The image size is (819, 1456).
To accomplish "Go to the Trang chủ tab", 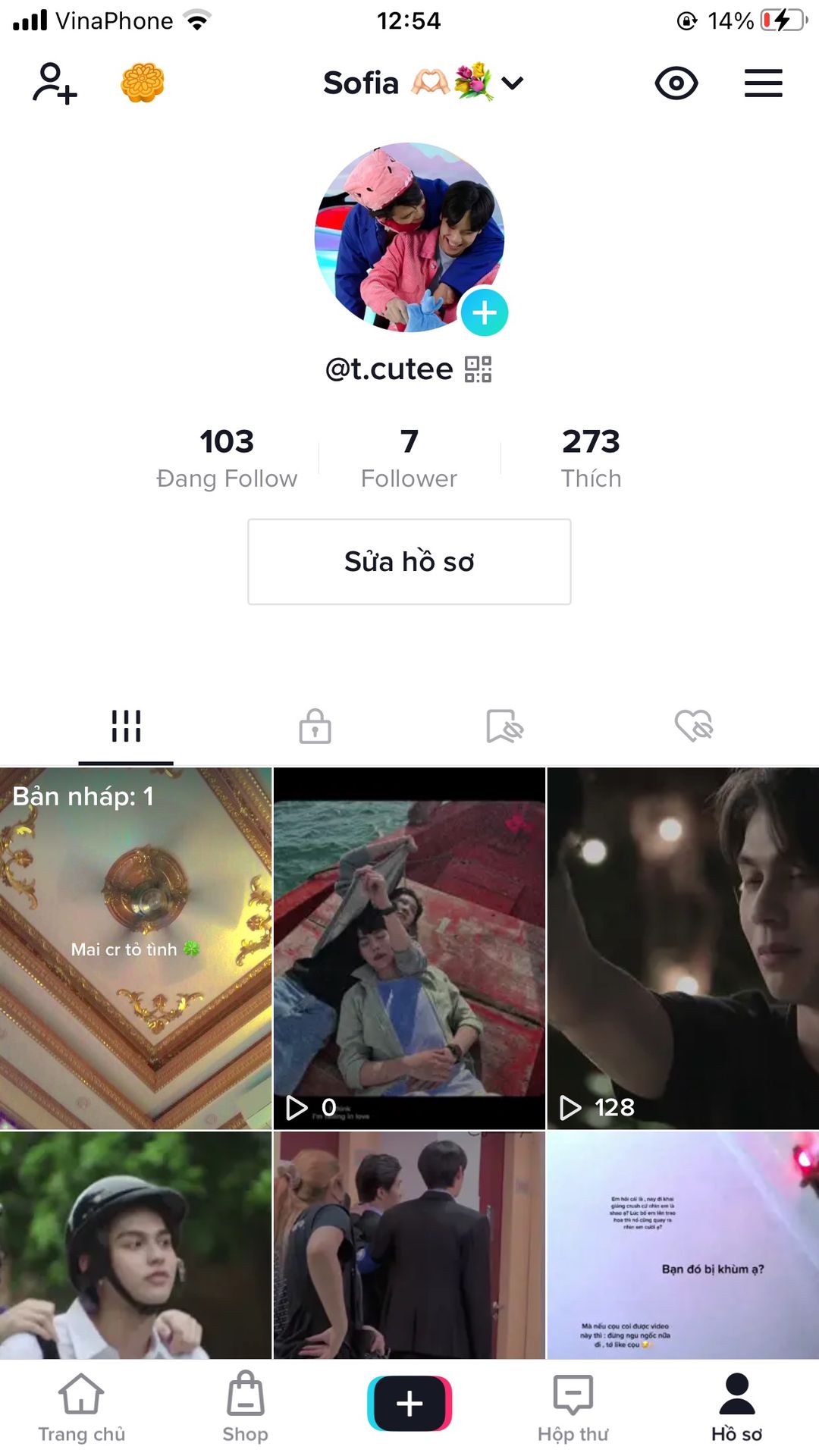I will point(81,1408).
